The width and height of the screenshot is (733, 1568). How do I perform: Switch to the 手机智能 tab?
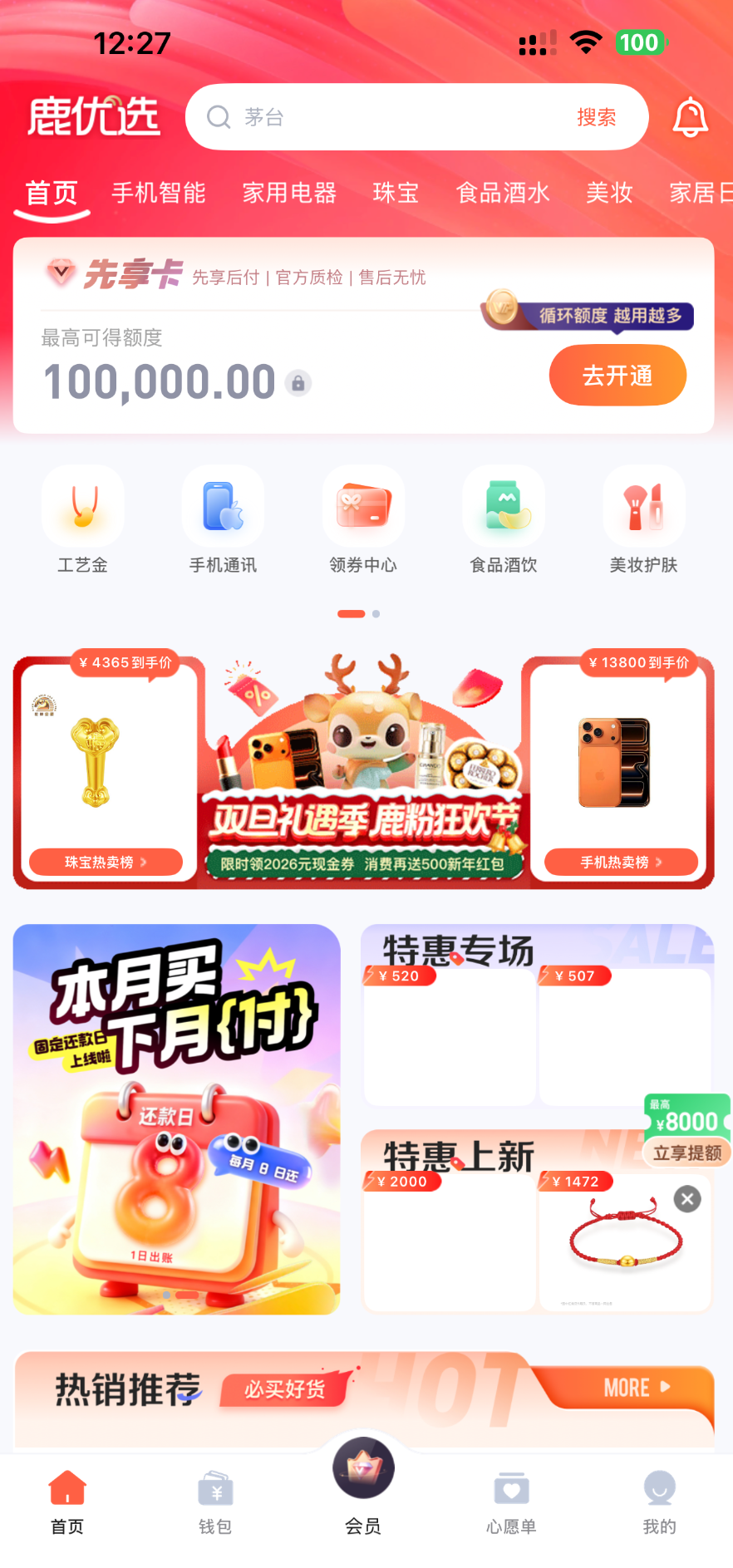[x=159, y=193]
